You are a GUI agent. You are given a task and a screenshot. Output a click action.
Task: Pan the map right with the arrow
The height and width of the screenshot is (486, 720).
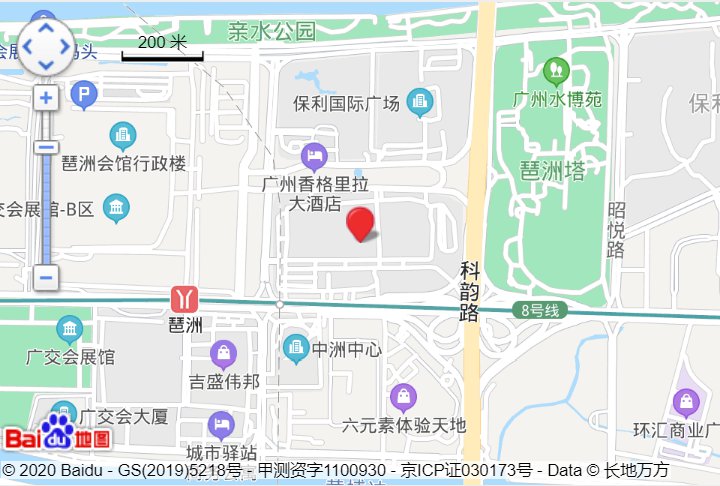point(65,46)
